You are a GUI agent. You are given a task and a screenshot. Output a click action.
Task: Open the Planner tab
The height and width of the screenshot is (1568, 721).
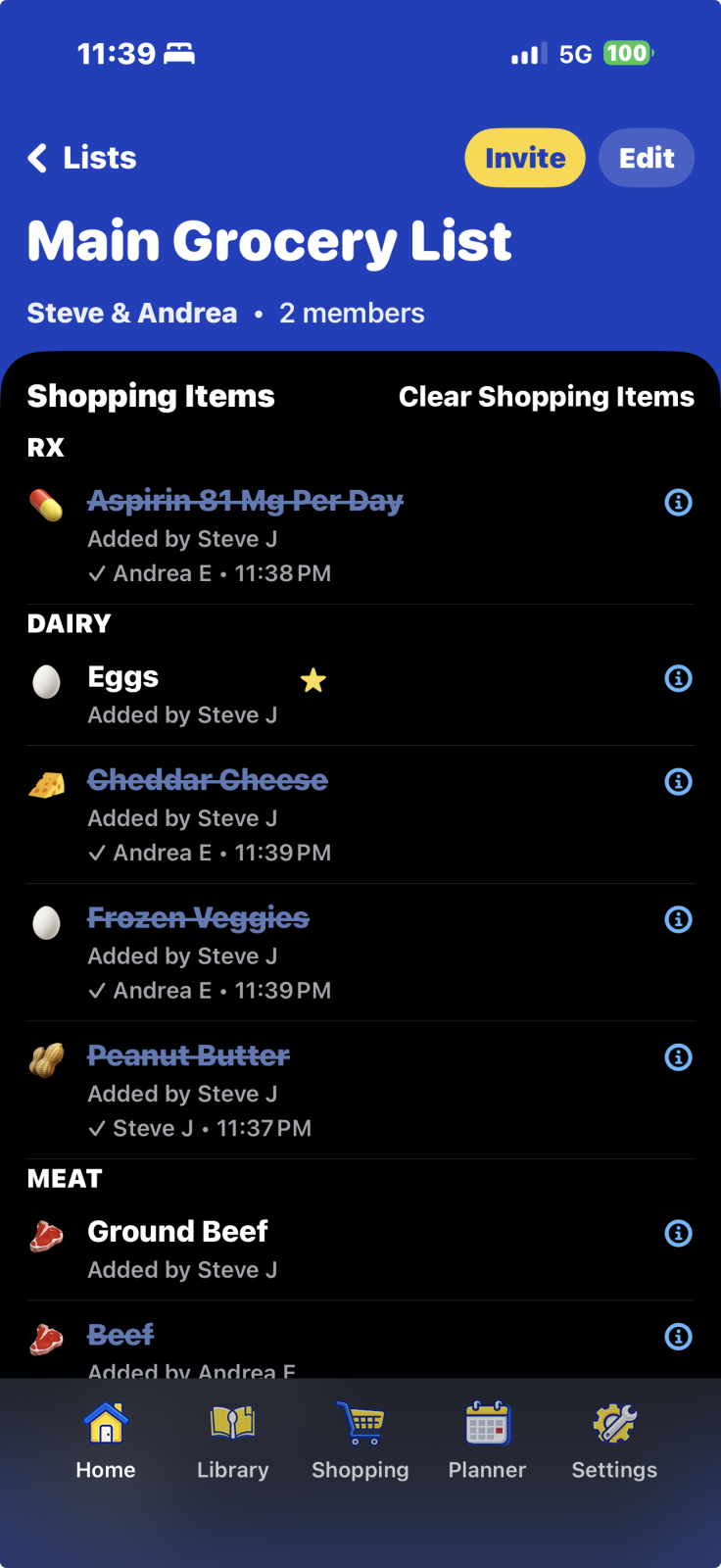(487, 1439)
